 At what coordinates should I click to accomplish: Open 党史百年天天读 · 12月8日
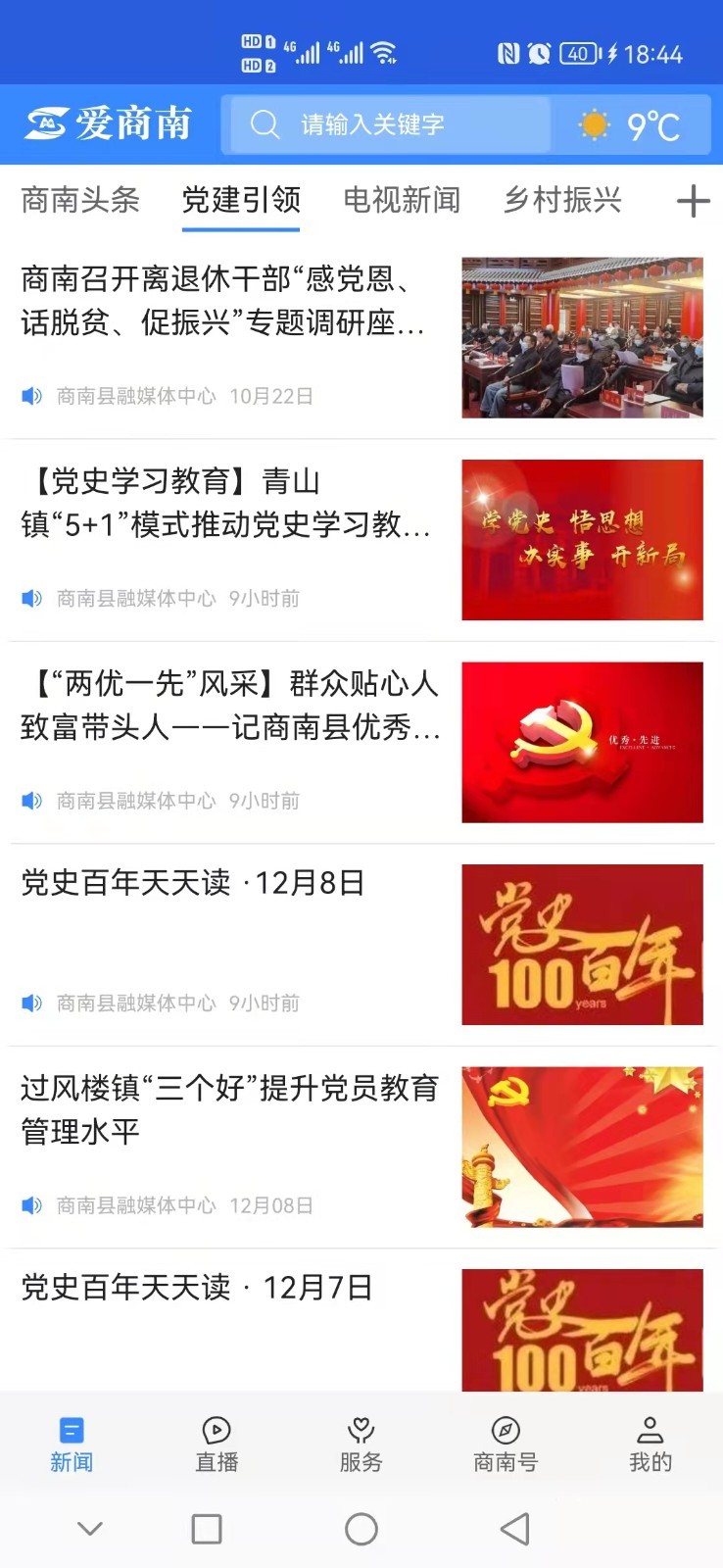coord(193,883)
